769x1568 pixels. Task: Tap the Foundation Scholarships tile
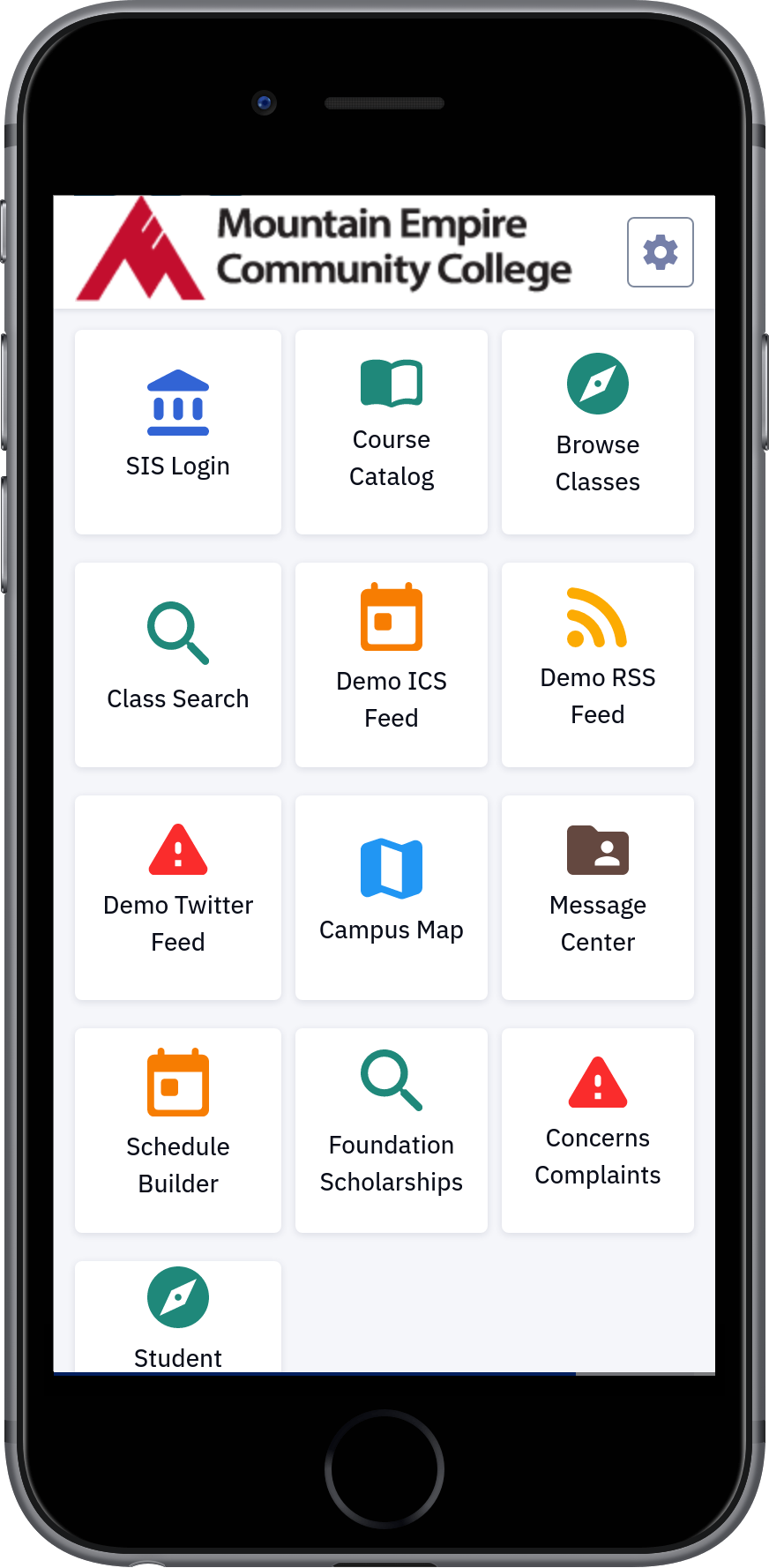(392, 1131)
